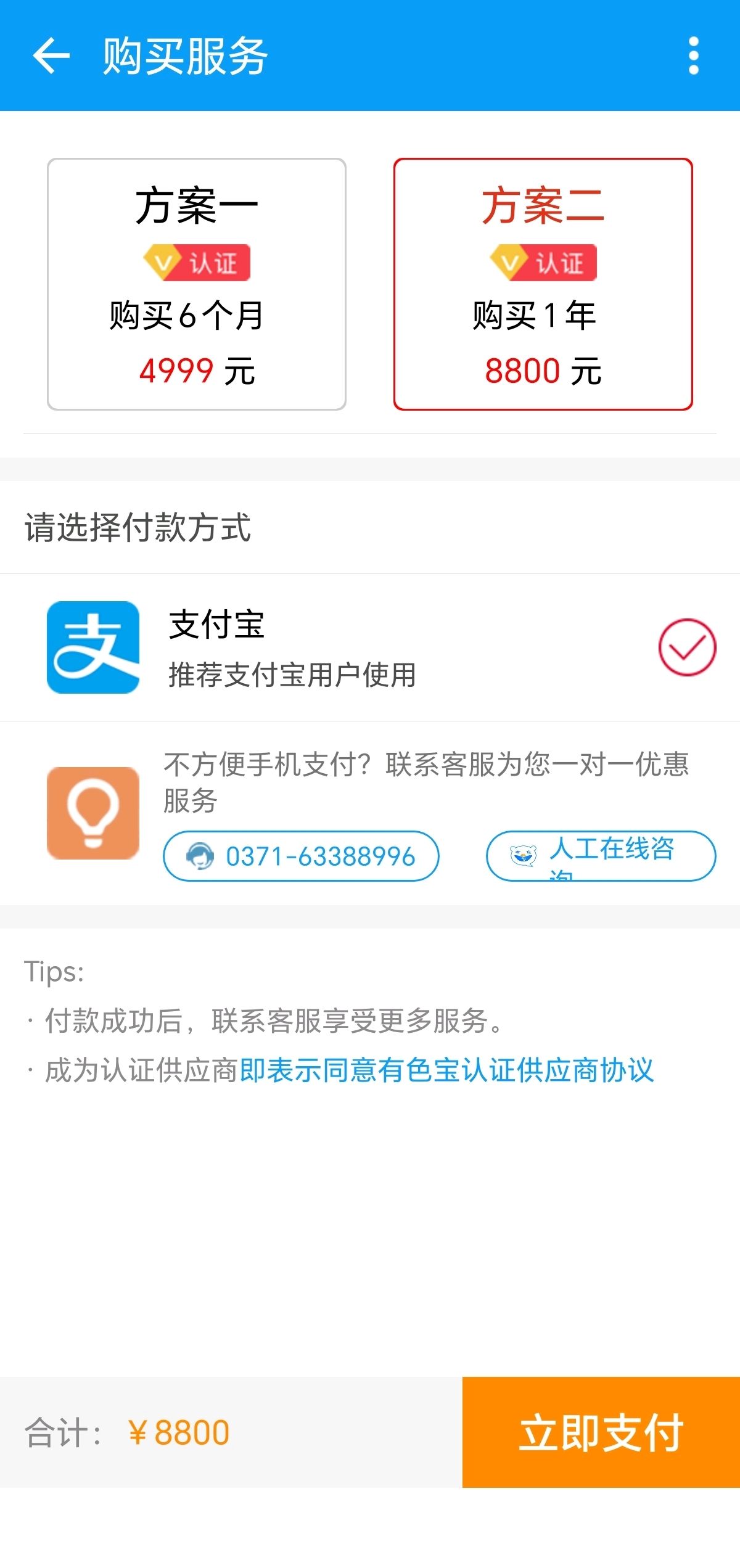Call customer service at 0371-63388996
This screenshot has width=740, height=1568.
click(x=301, y=856)
